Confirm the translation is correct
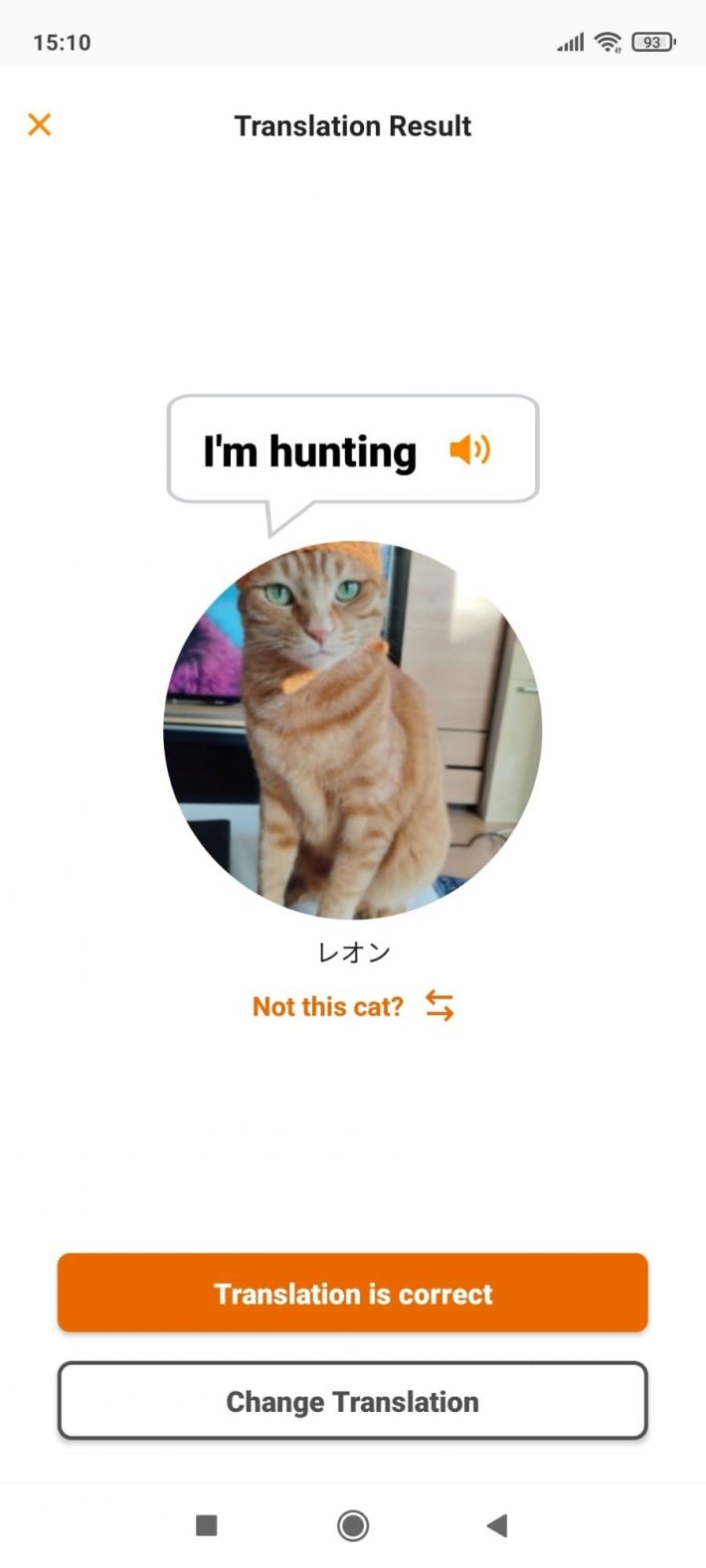The image size is (706, 1568). 352,1293
